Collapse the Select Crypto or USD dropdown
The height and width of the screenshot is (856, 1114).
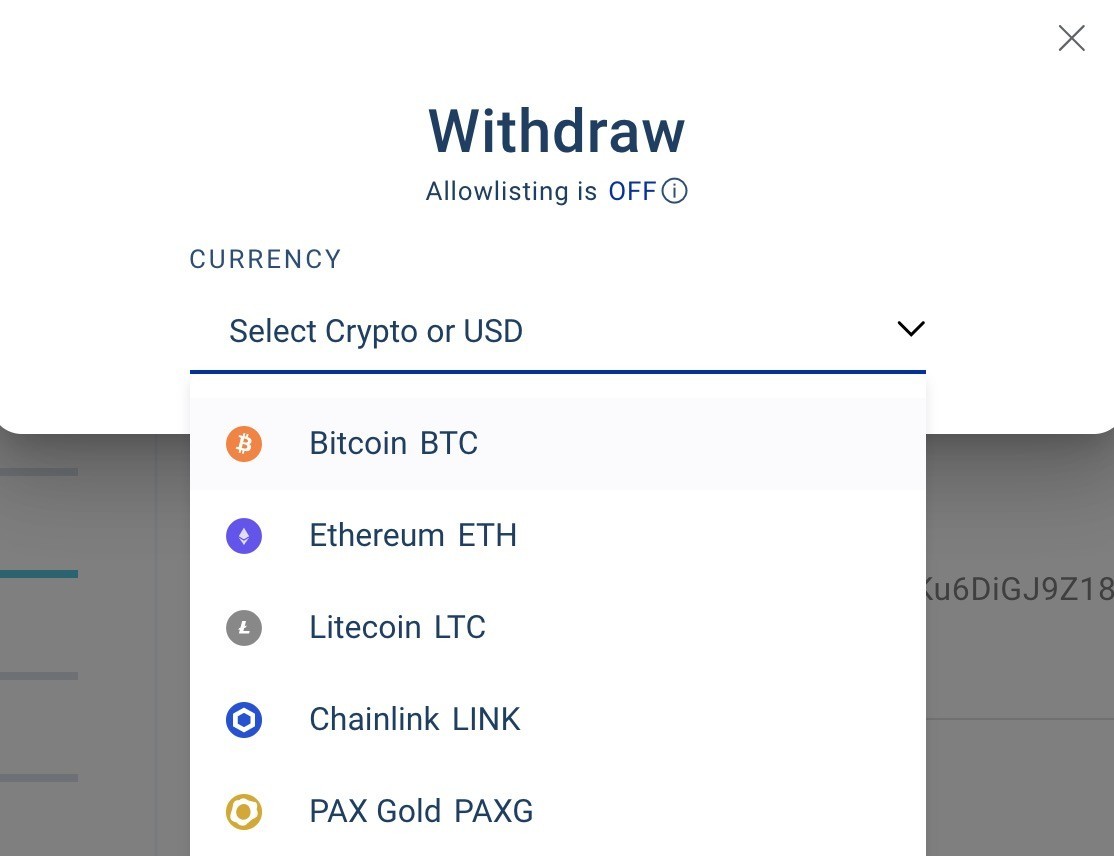click(910, 329)
